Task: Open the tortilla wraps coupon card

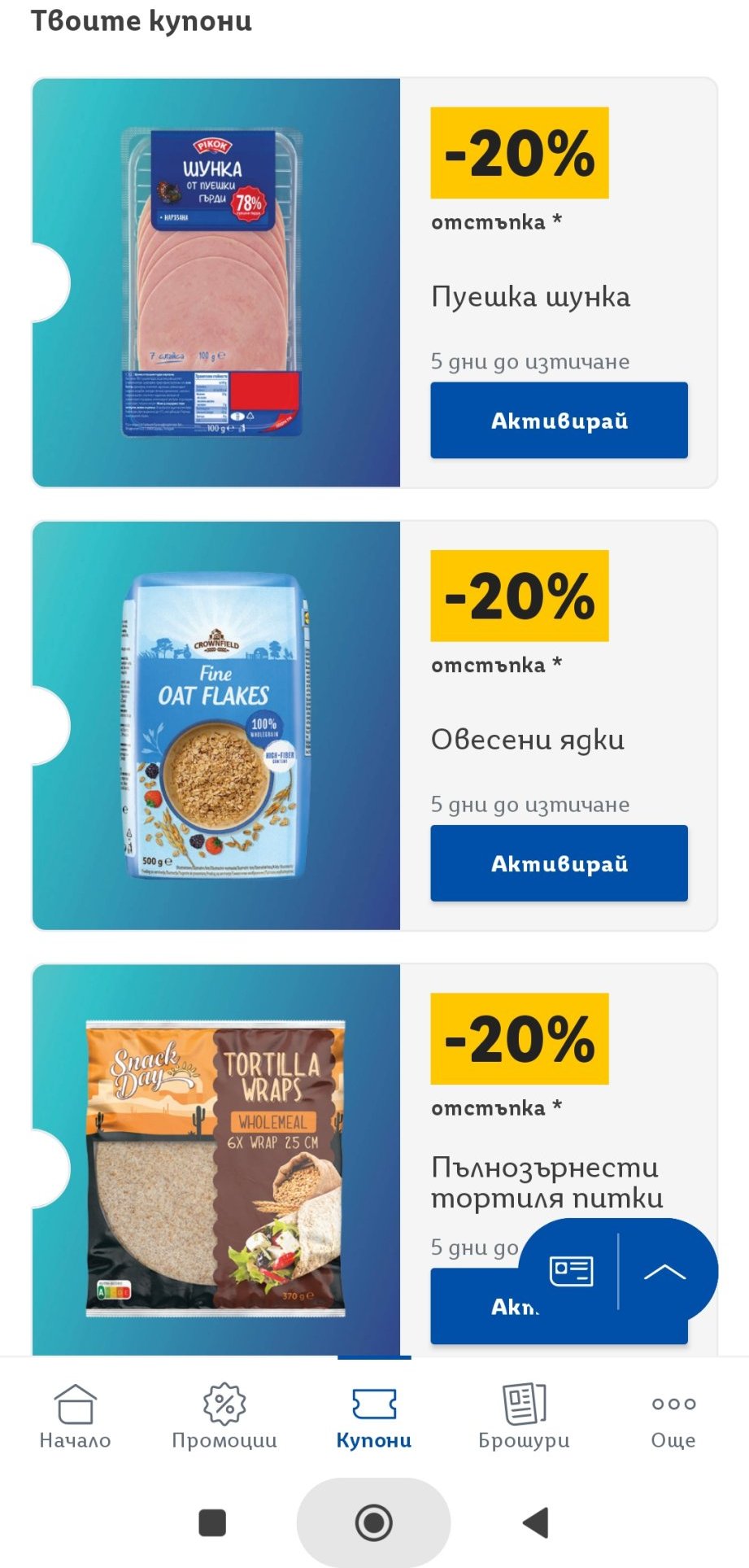Action: click(375, 1160)
